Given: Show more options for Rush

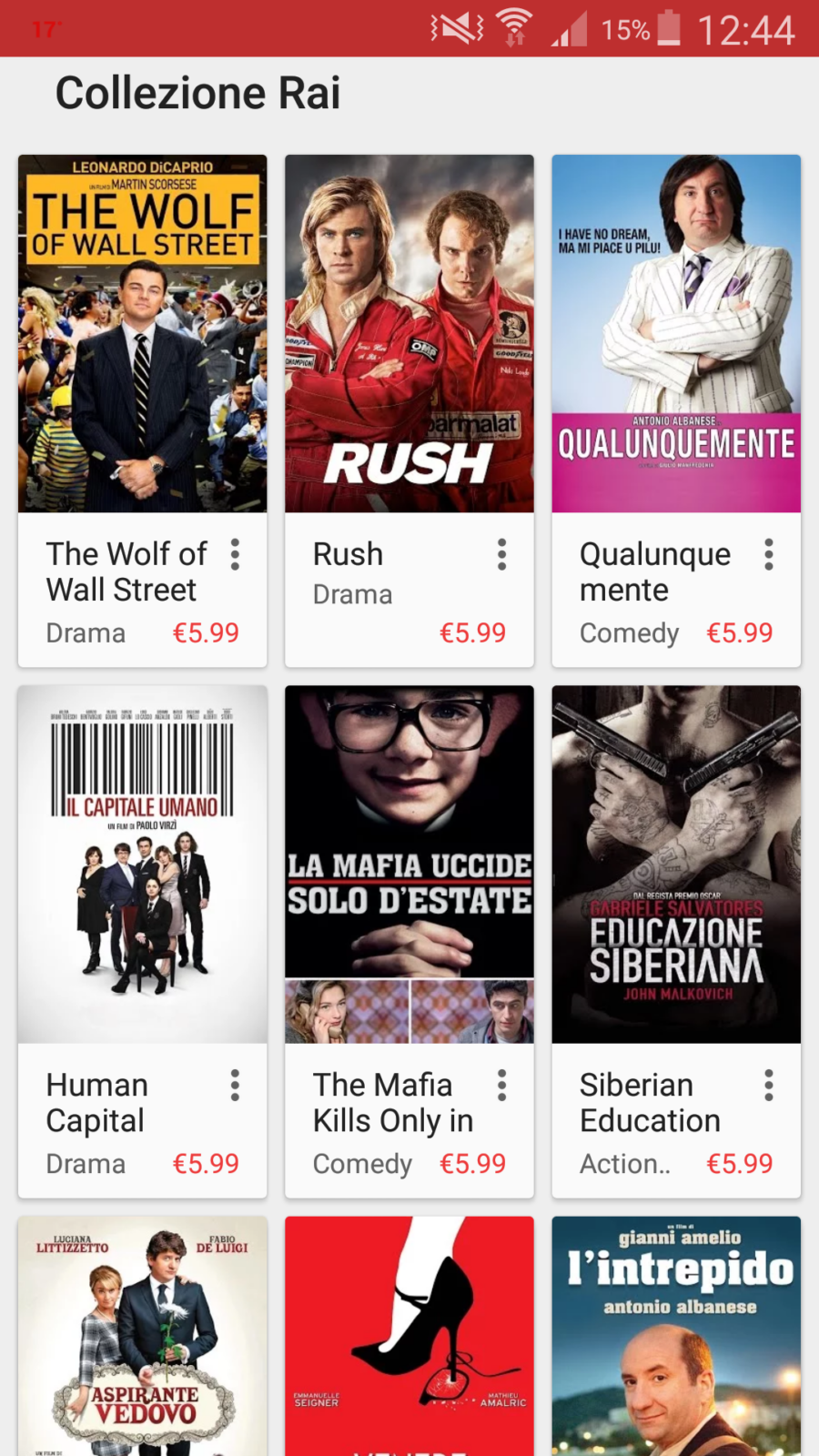Looking at the screenshot, I should [501, 554].
